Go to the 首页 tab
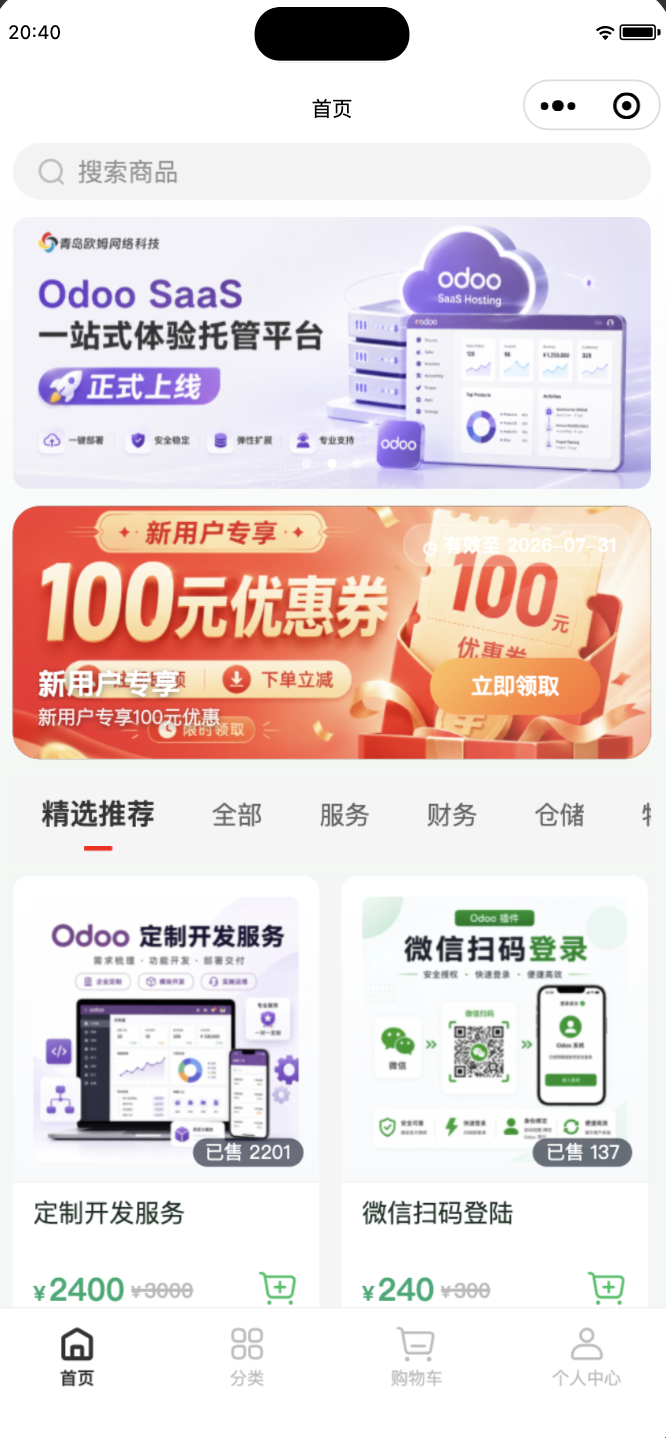Viewport: 666px width, 1438px height. (x=77, y=1357)
